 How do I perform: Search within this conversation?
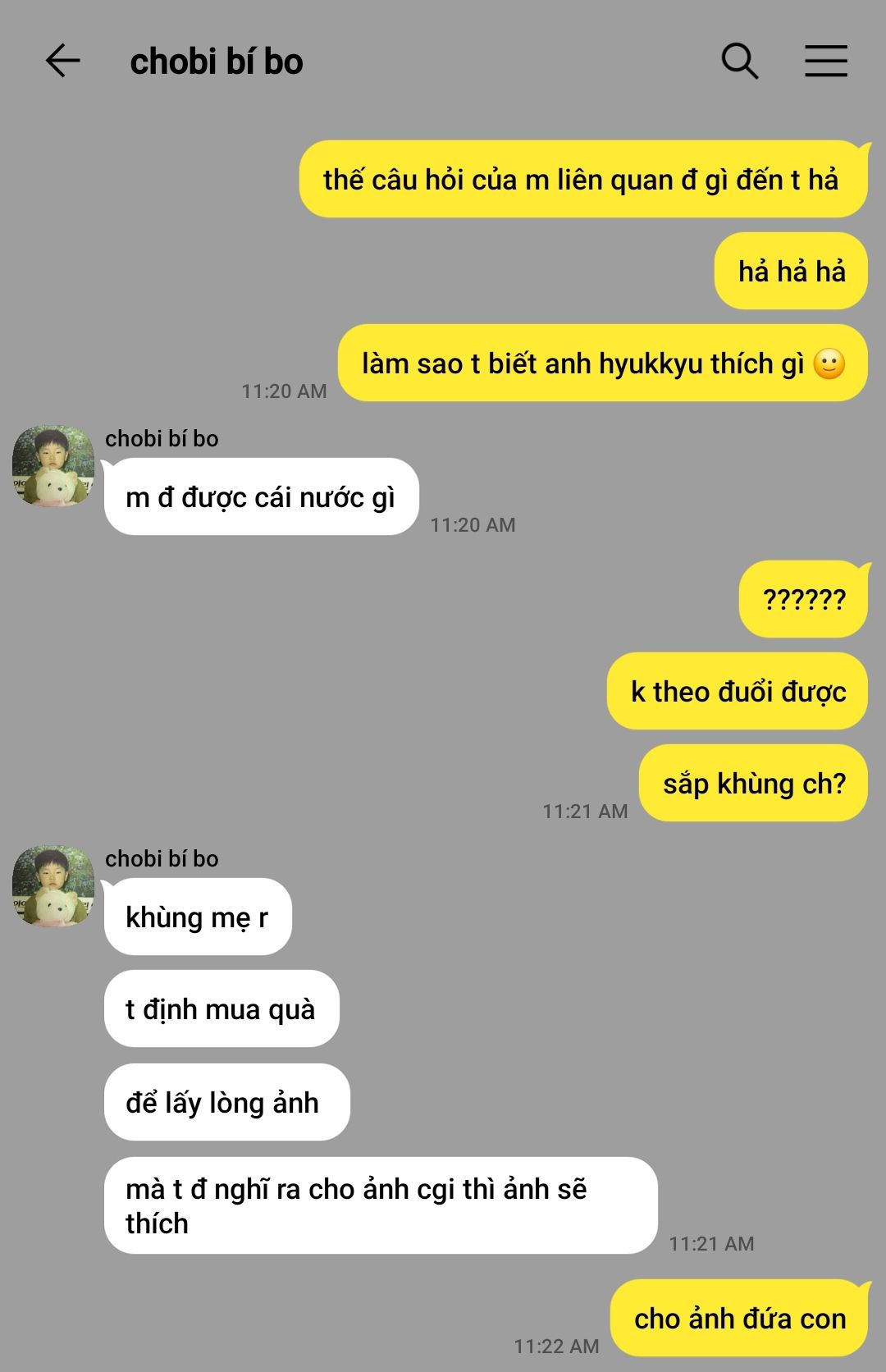739,61
